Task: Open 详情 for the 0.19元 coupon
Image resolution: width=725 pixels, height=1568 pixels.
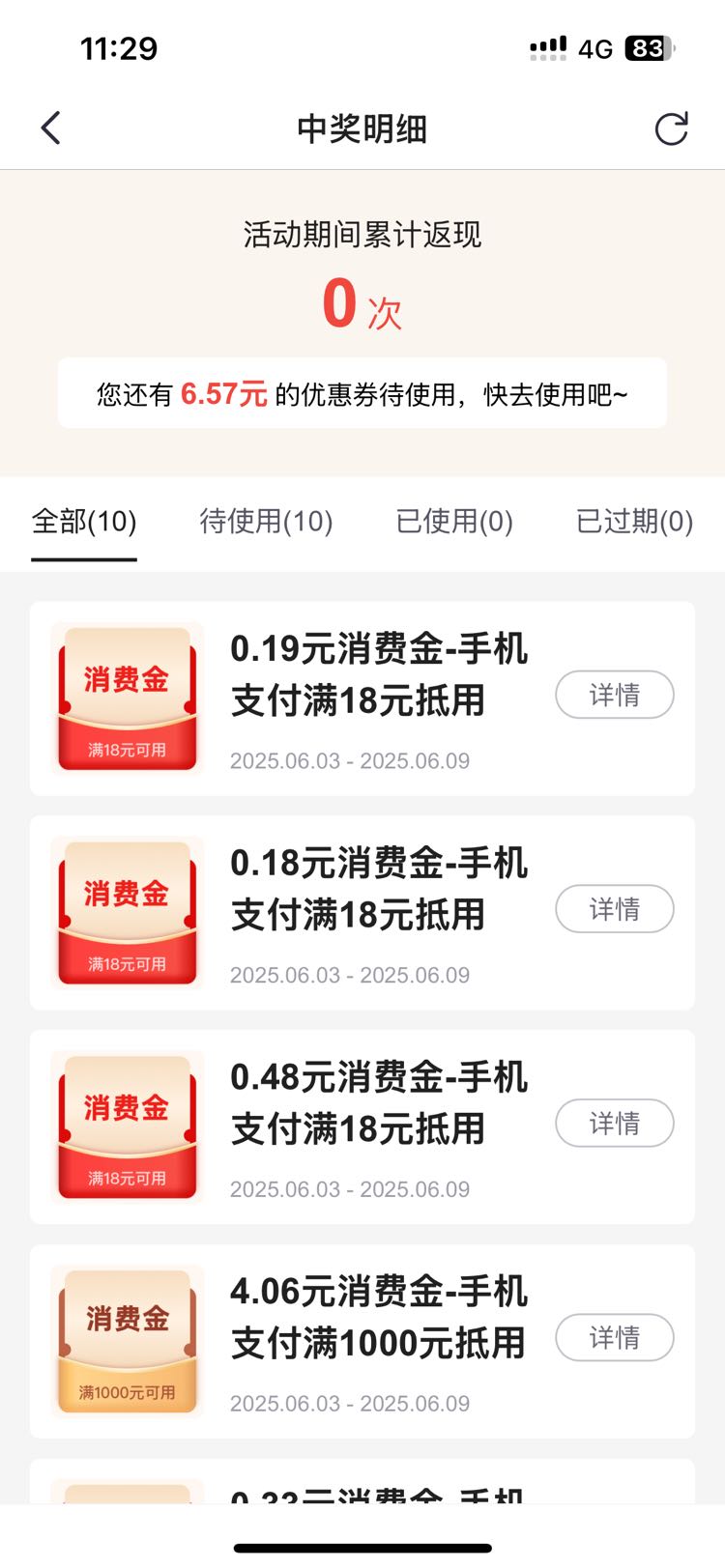Action: point(615,695)
